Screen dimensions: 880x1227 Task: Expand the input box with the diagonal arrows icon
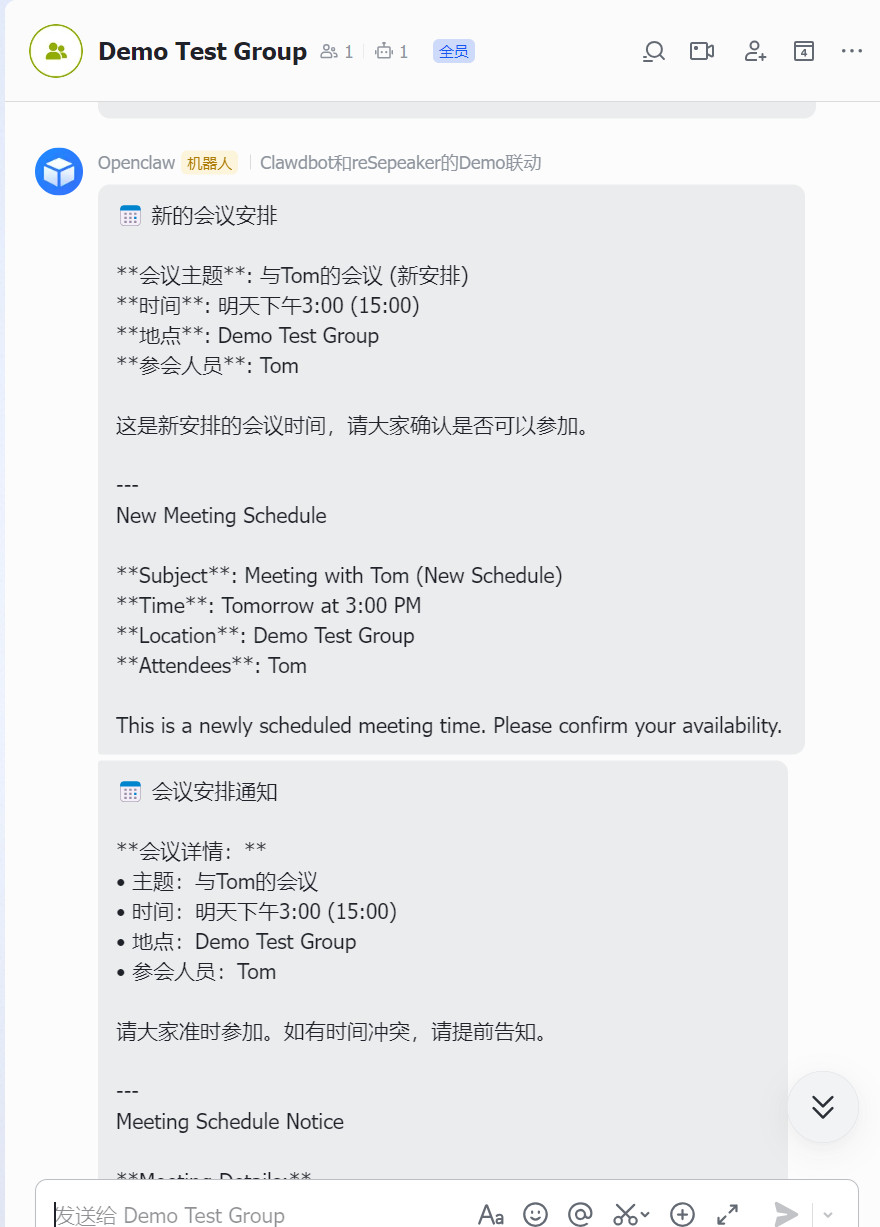tap(727, 1214)
